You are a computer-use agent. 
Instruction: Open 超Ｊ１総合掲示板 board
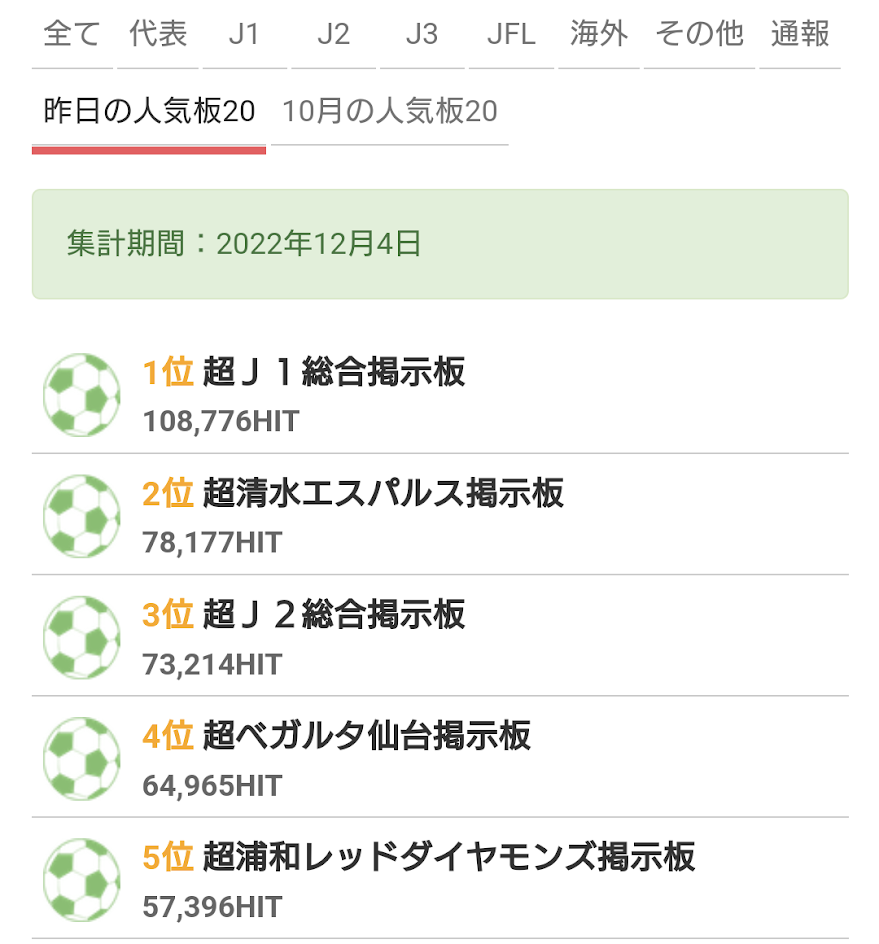tap(334, 373)
